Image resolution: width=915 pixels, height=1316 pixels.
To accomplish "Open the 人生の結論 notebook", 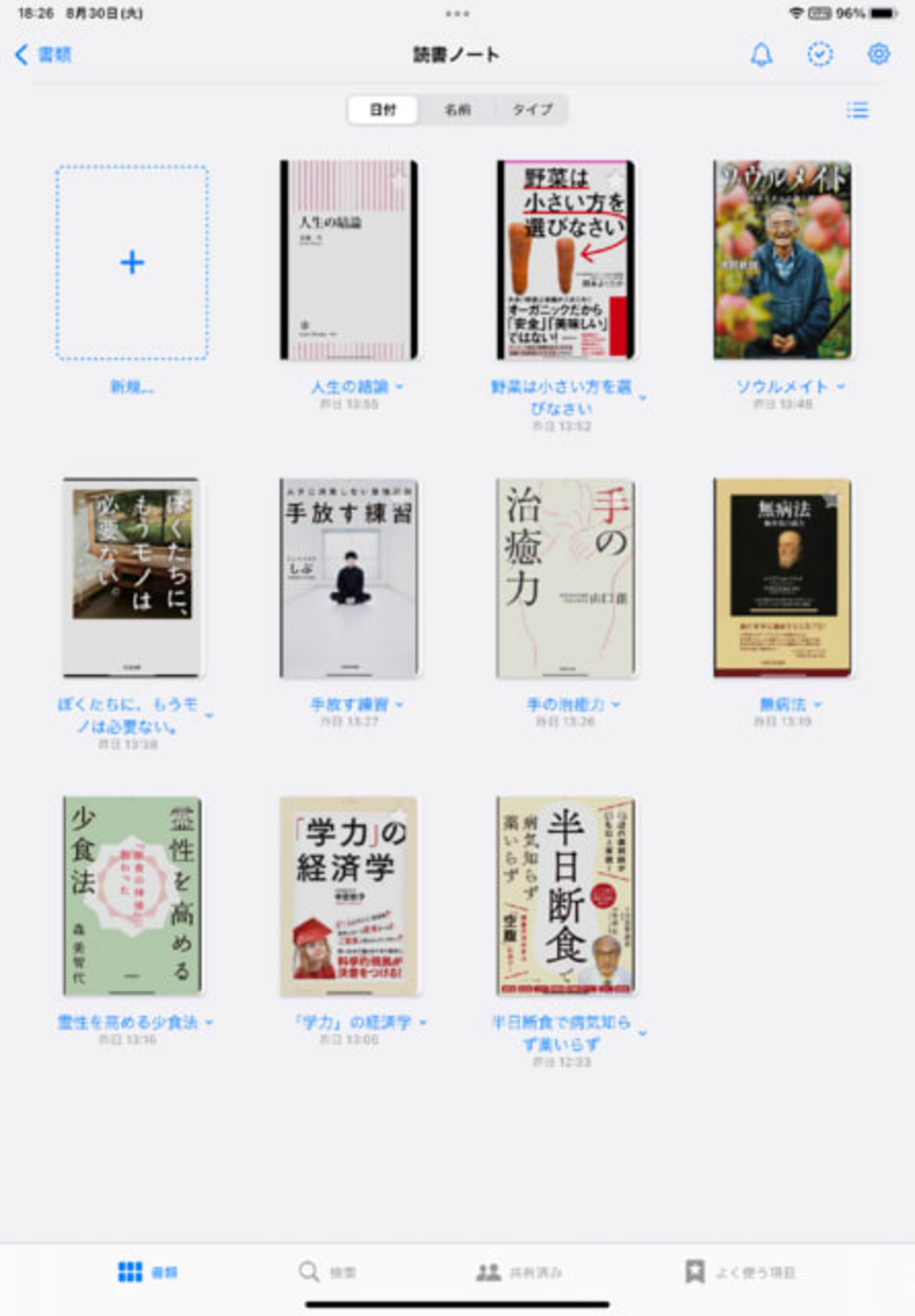I will tap(349, 260).
